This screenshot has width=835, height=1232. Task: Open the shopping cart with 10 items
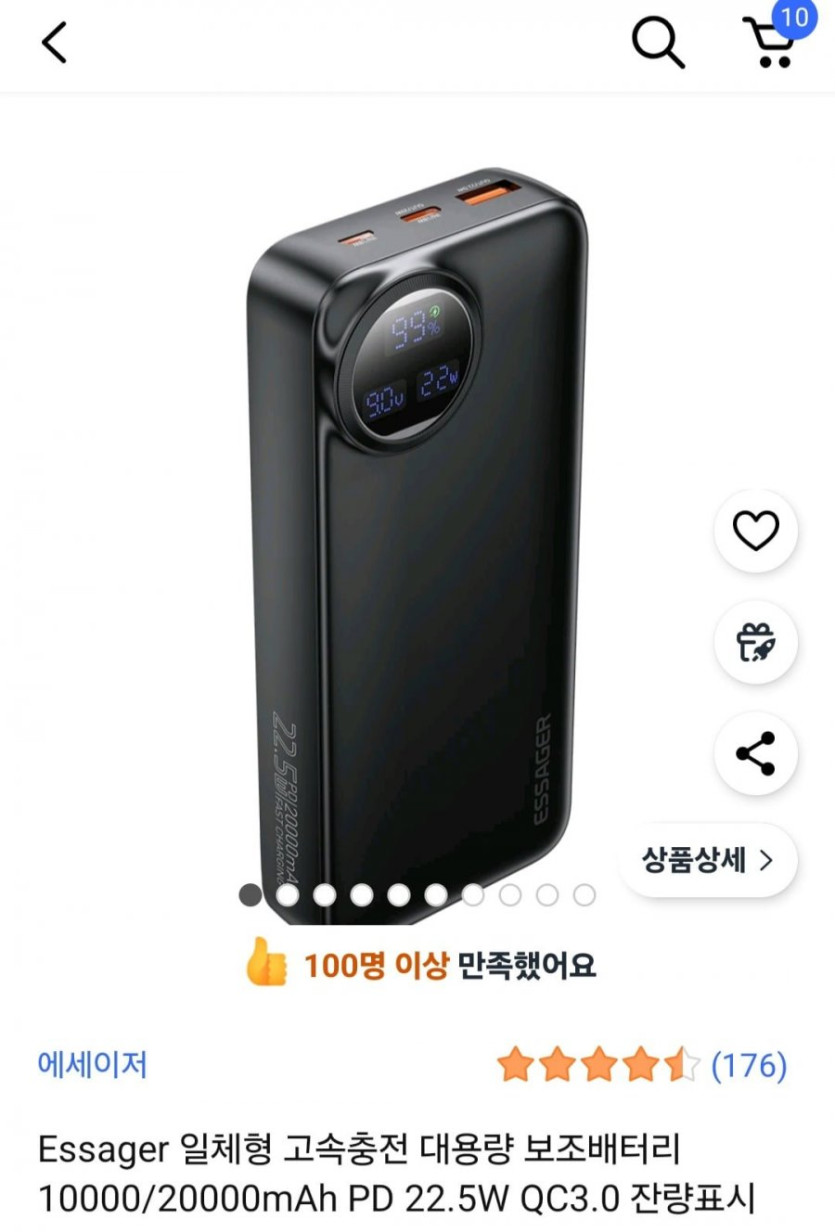point(772,42)
